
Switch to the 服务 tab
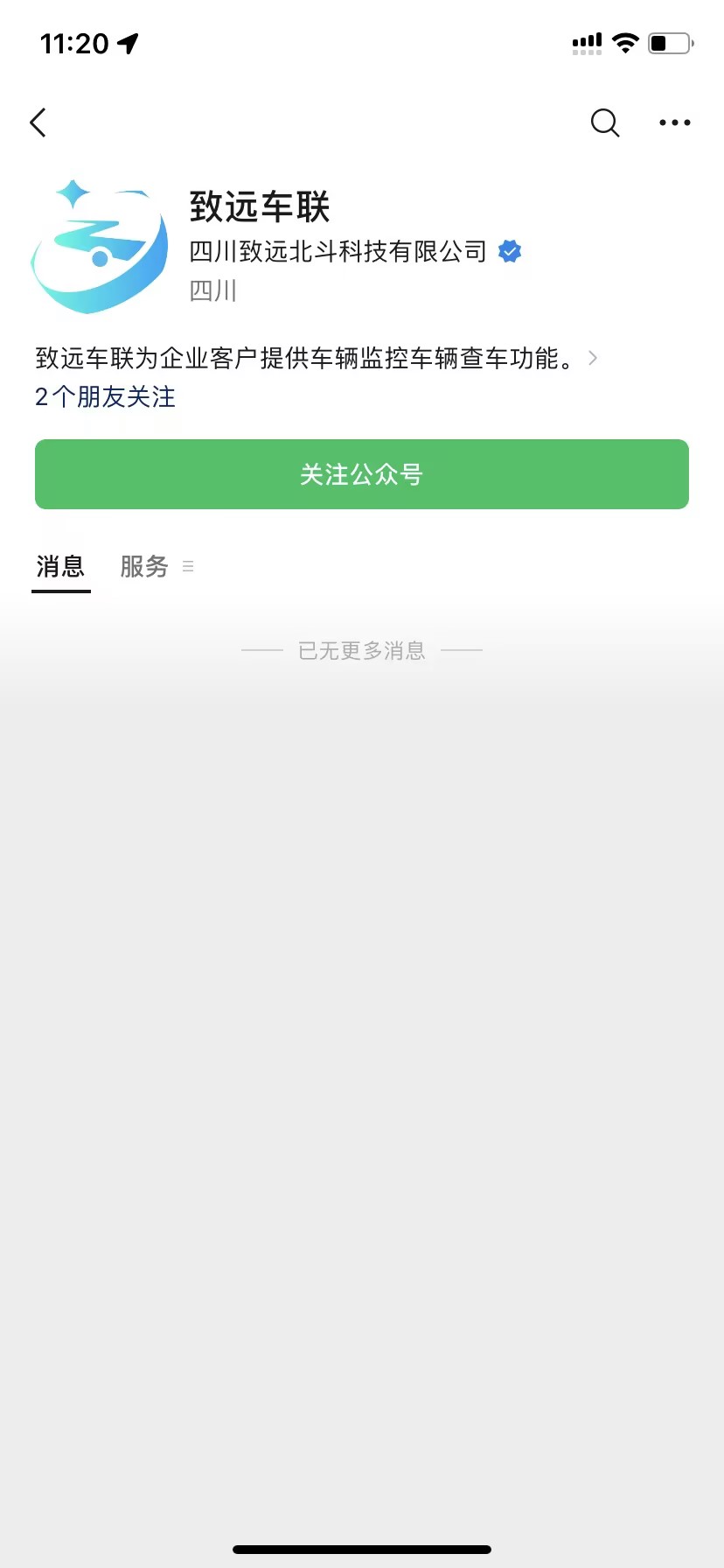click(144, 567)
